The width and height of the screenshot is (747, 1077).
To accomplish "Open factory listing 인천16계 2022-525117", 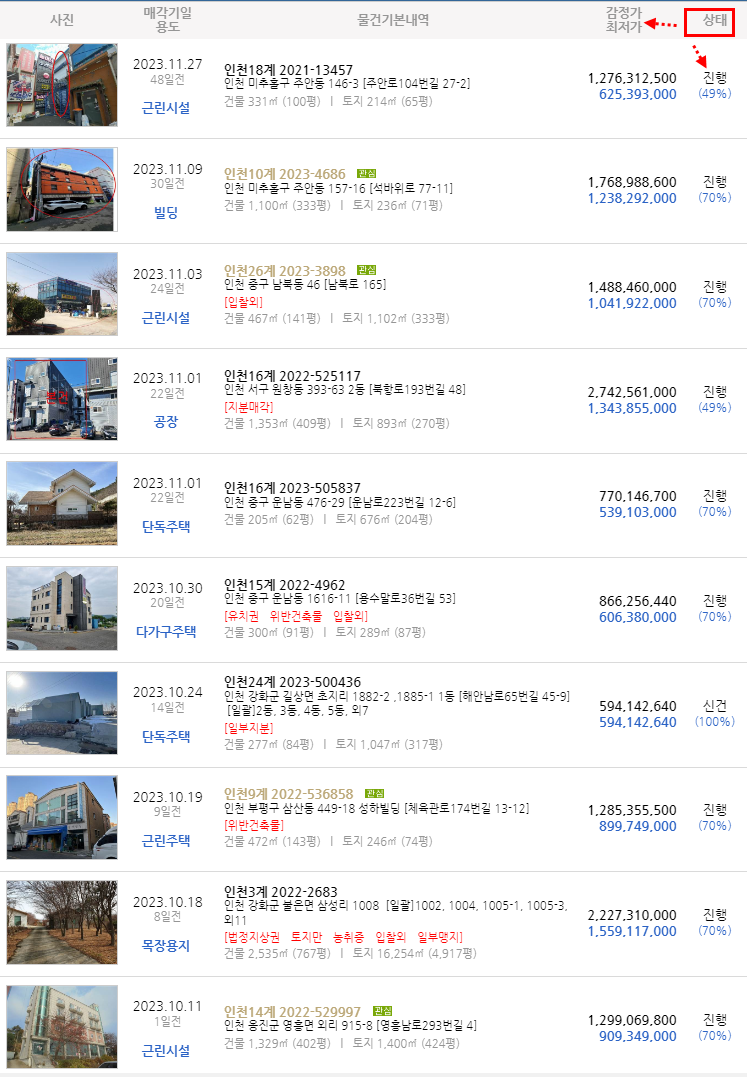I will click(292, 376).
